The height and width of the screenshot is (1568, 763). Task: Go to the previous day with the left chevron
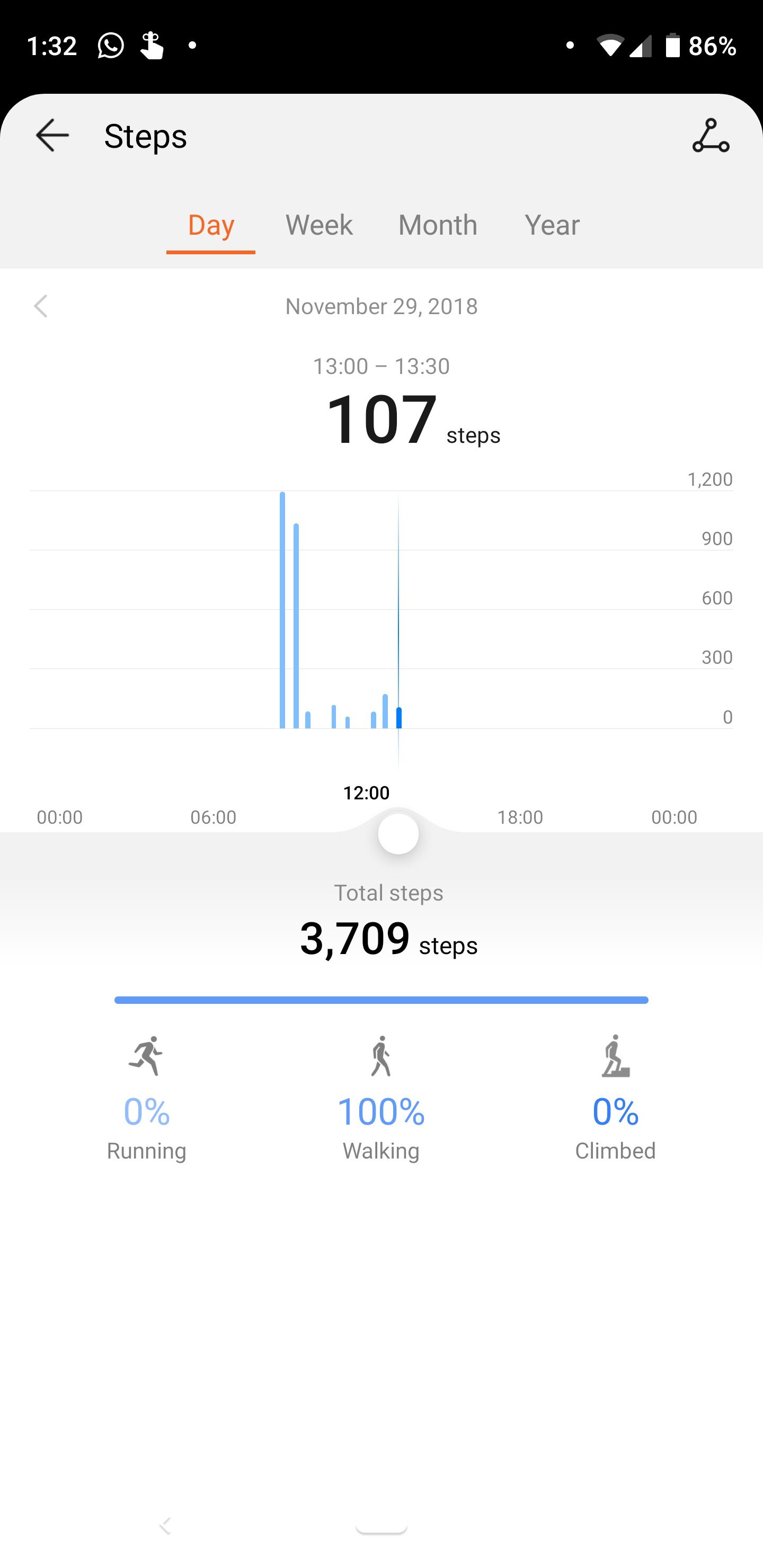41,306
